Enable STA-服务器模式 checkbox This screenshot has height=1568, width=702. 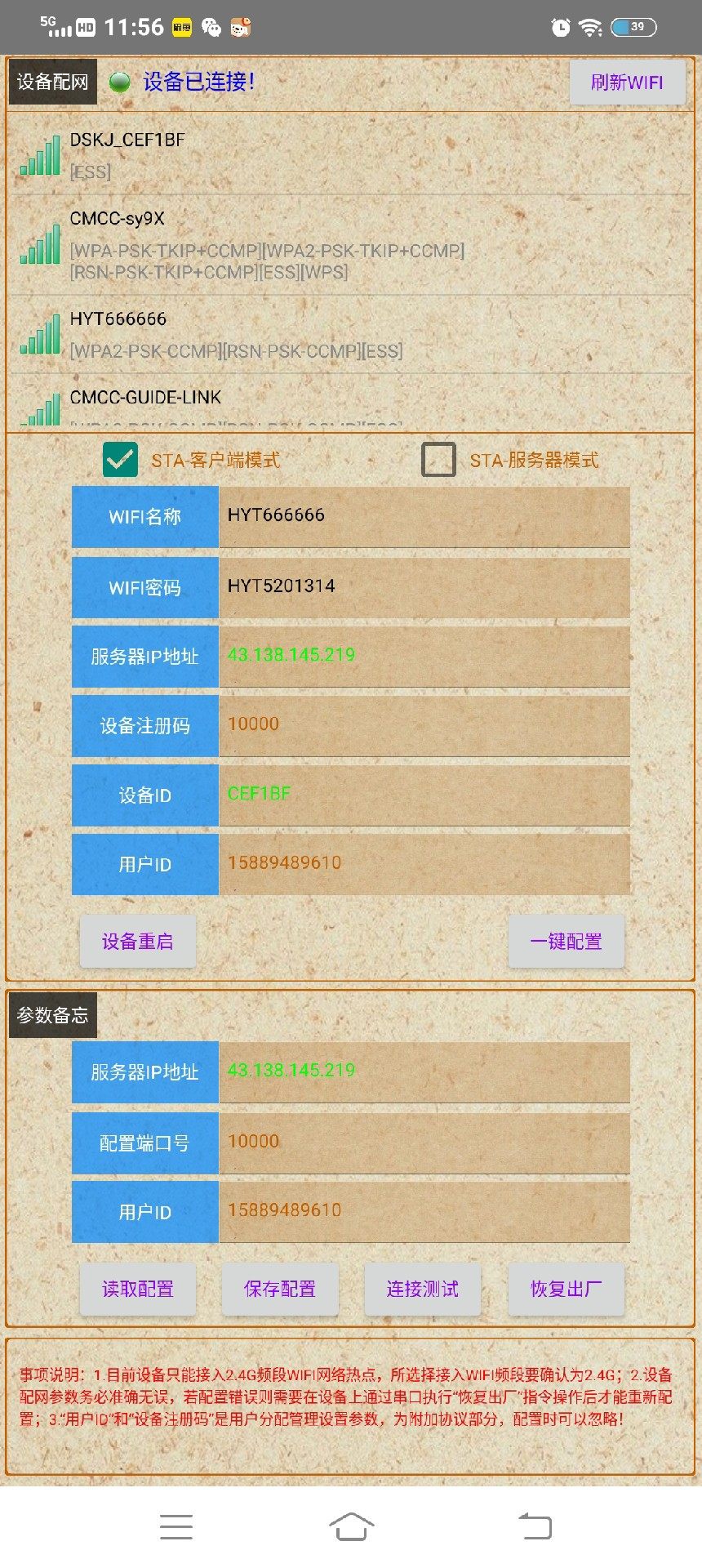[x=439, y=460]
